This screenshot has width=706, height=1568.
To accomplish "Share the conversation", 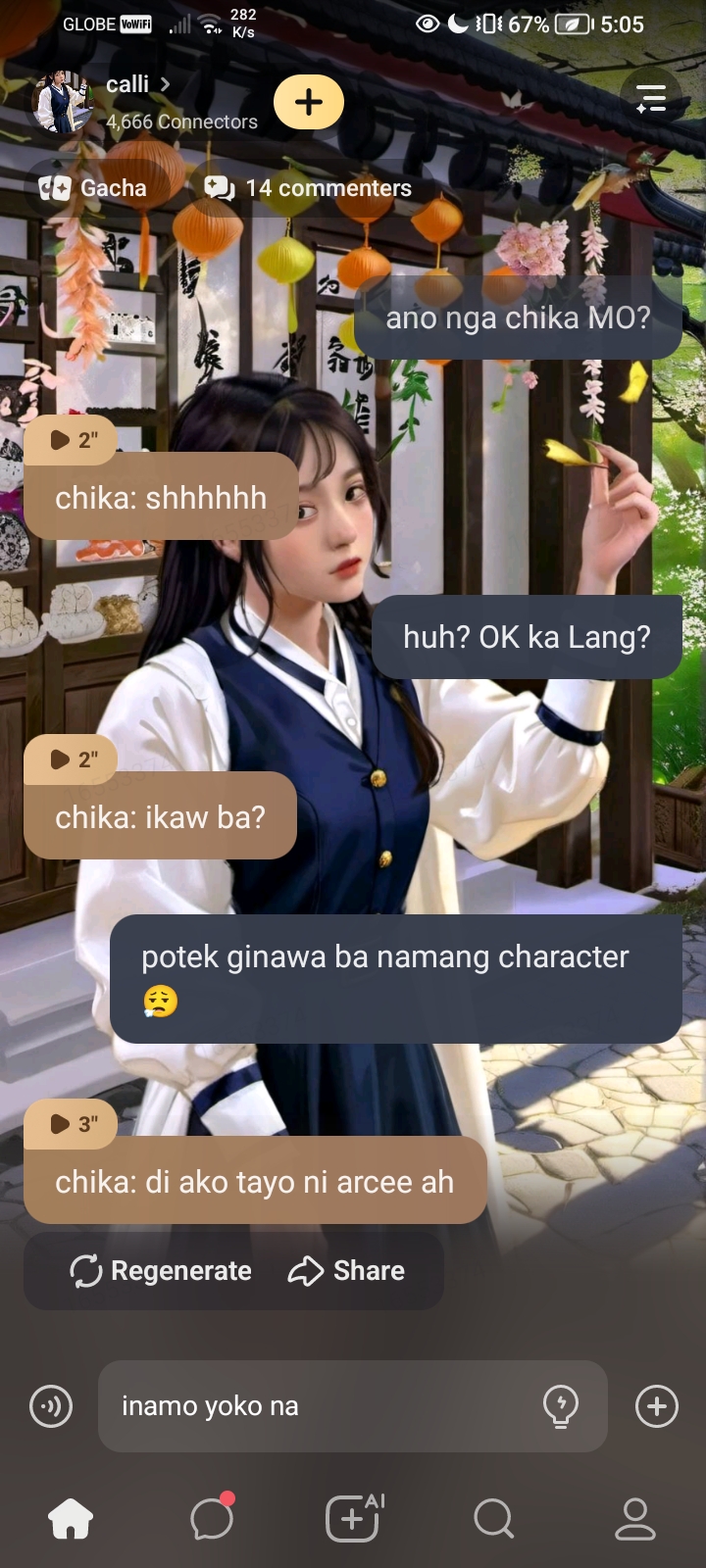I will coord(346,1271).
